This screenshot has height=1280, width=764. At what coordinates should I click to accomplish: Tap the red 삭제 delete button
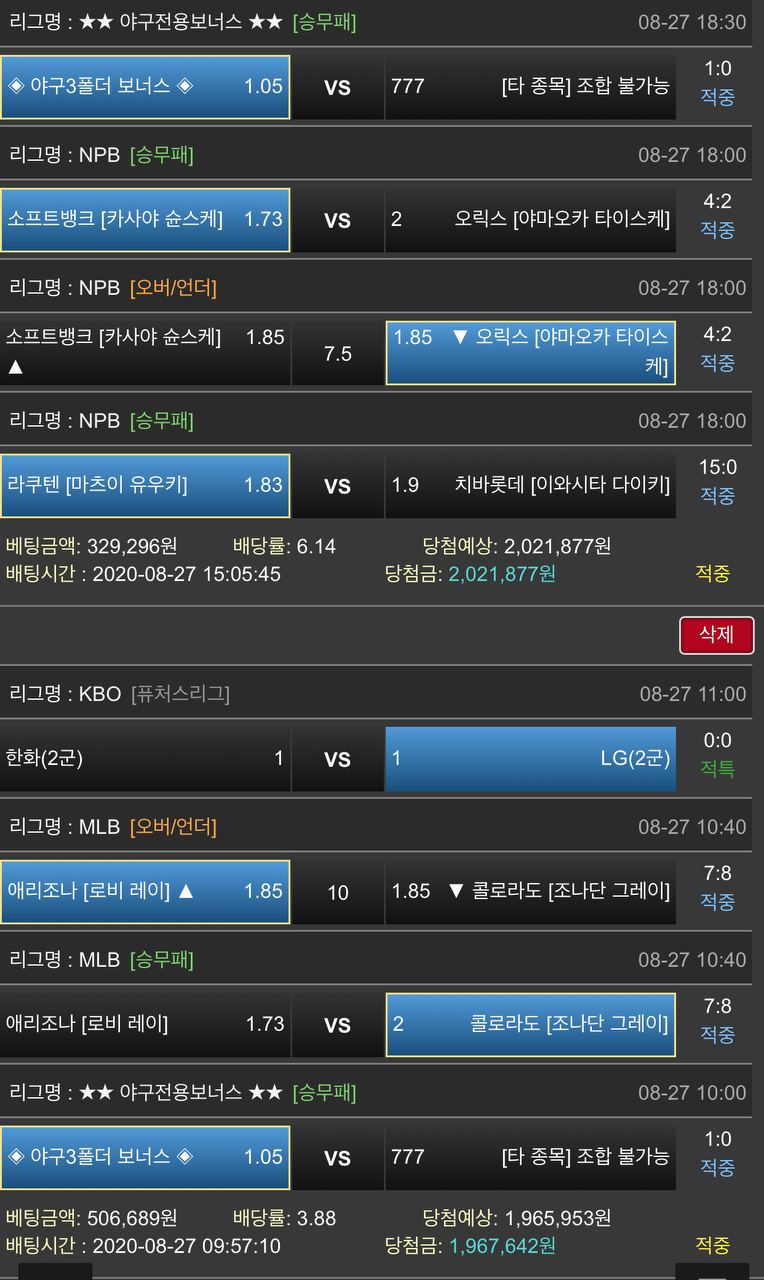(x=716, y=635)
